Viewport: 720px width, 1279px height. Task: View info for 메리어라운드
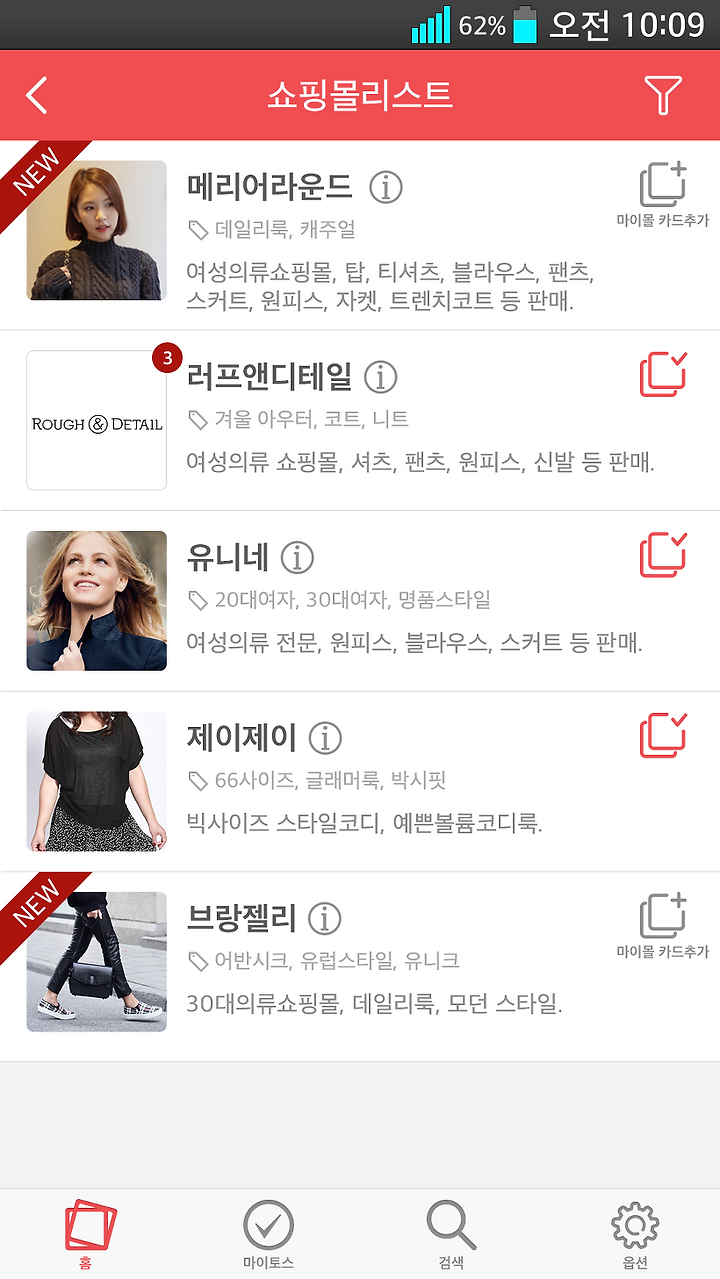click(386, 187)
